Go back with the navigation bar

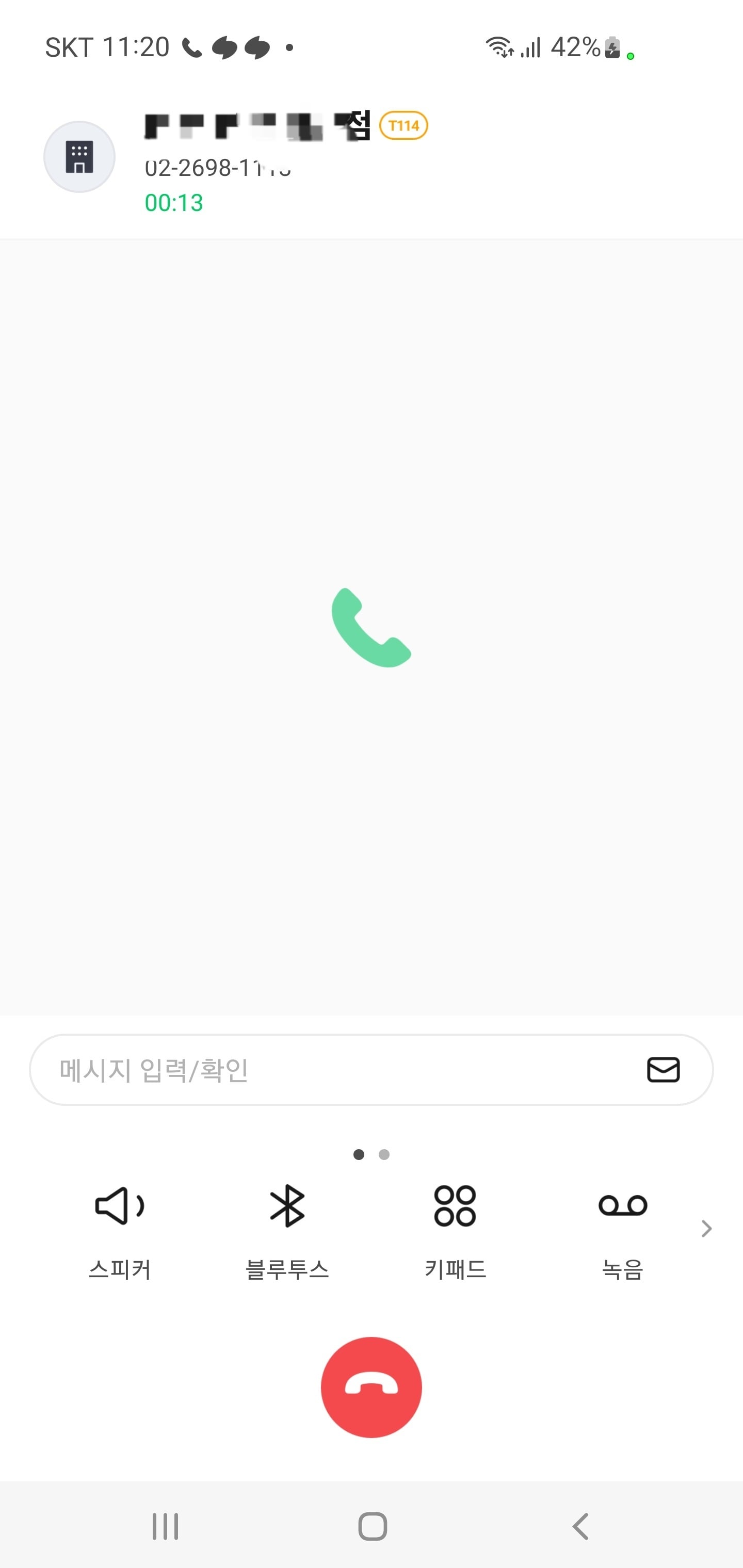click(x=580, y=1527)
